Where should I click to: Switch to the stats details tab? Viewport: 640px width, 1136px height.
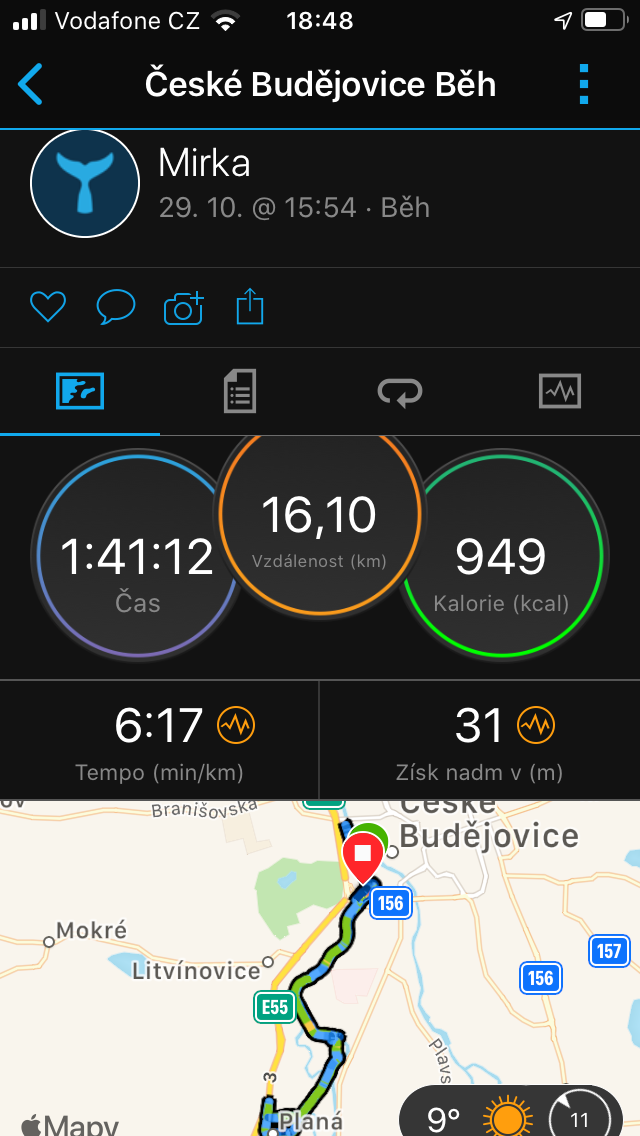coord(240,391)
